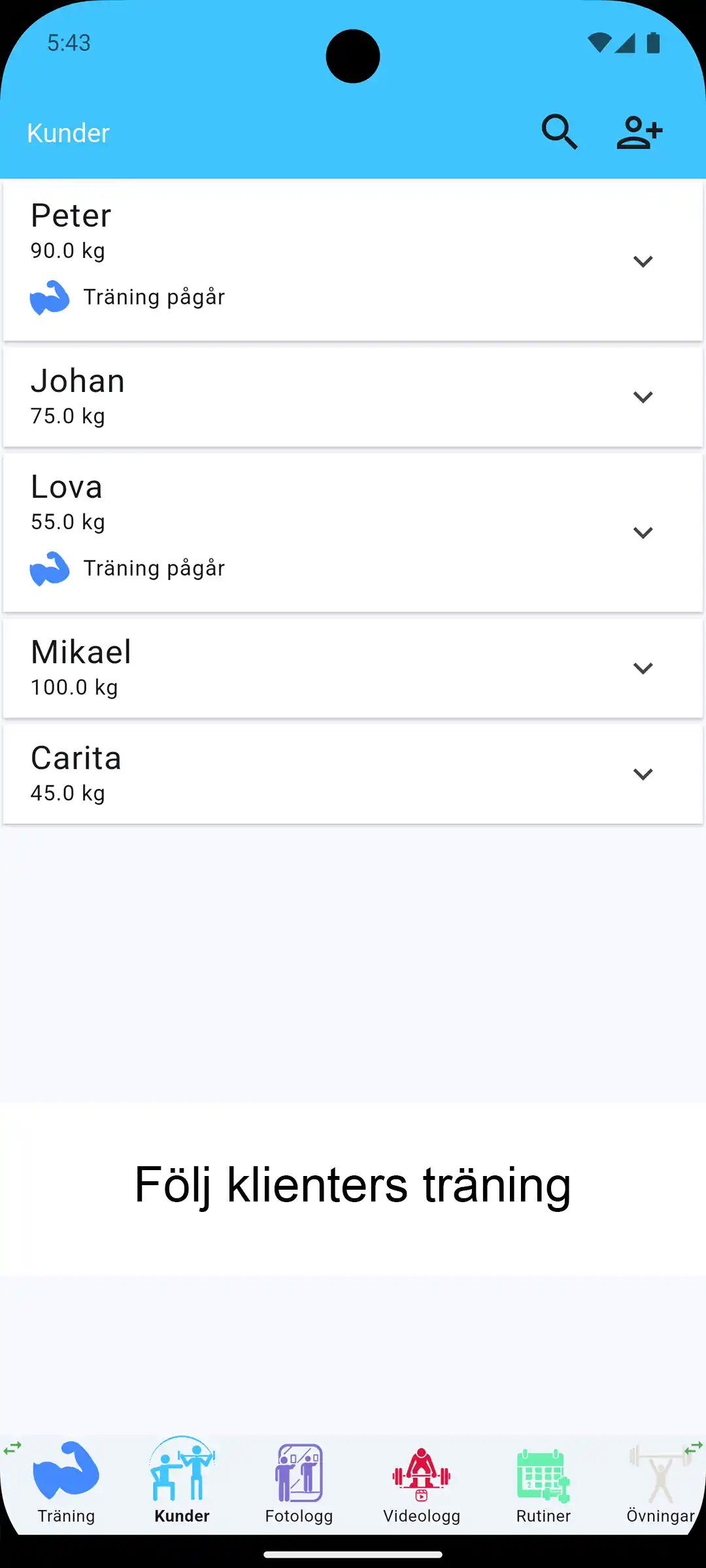
Task: Expand Mikael's client card
Action: (643, 668)
